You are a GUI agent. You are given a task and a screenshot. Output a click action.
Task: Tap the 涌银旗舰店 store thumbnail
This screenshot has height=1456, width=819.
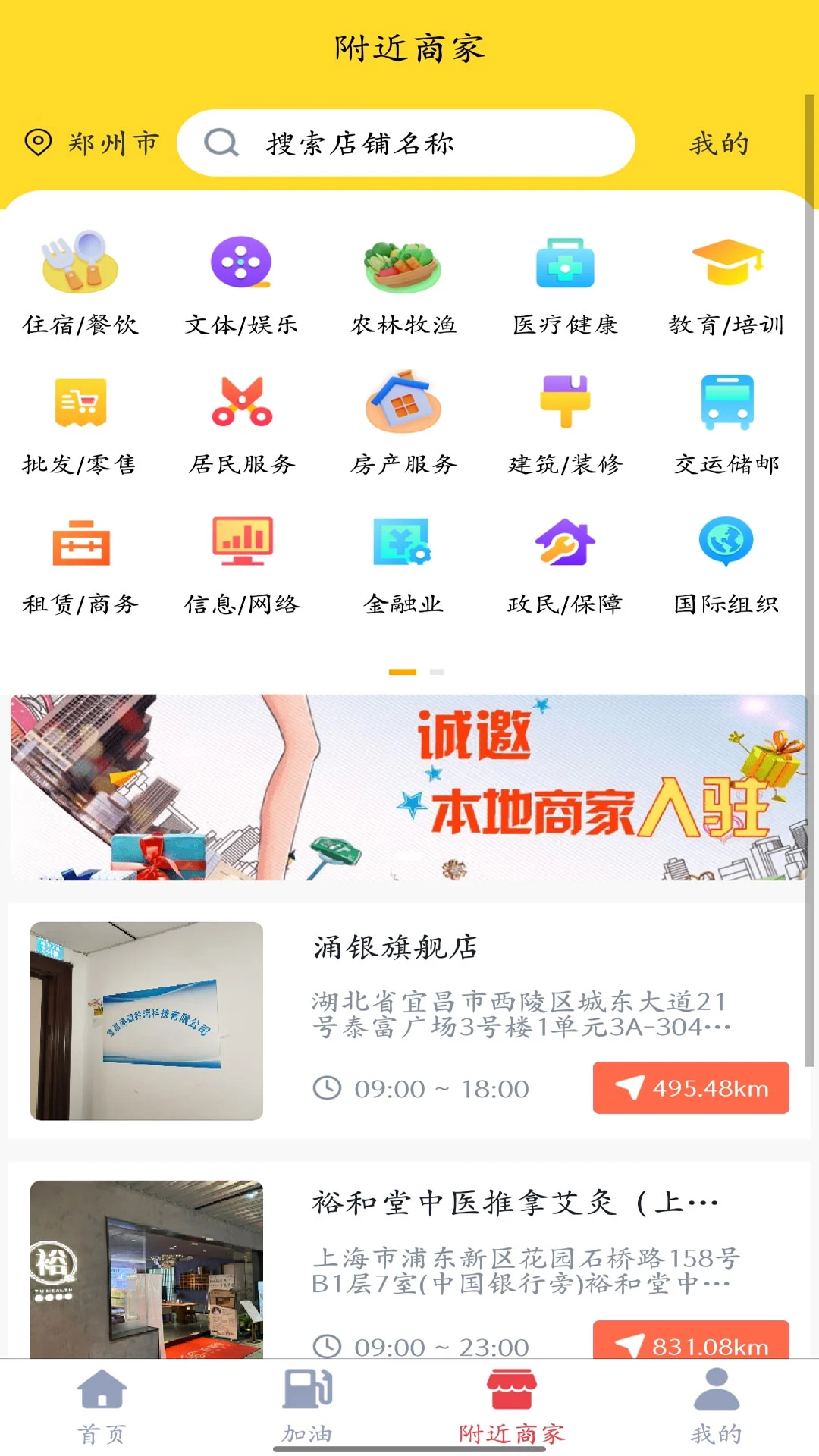[x=147, y=1021]
